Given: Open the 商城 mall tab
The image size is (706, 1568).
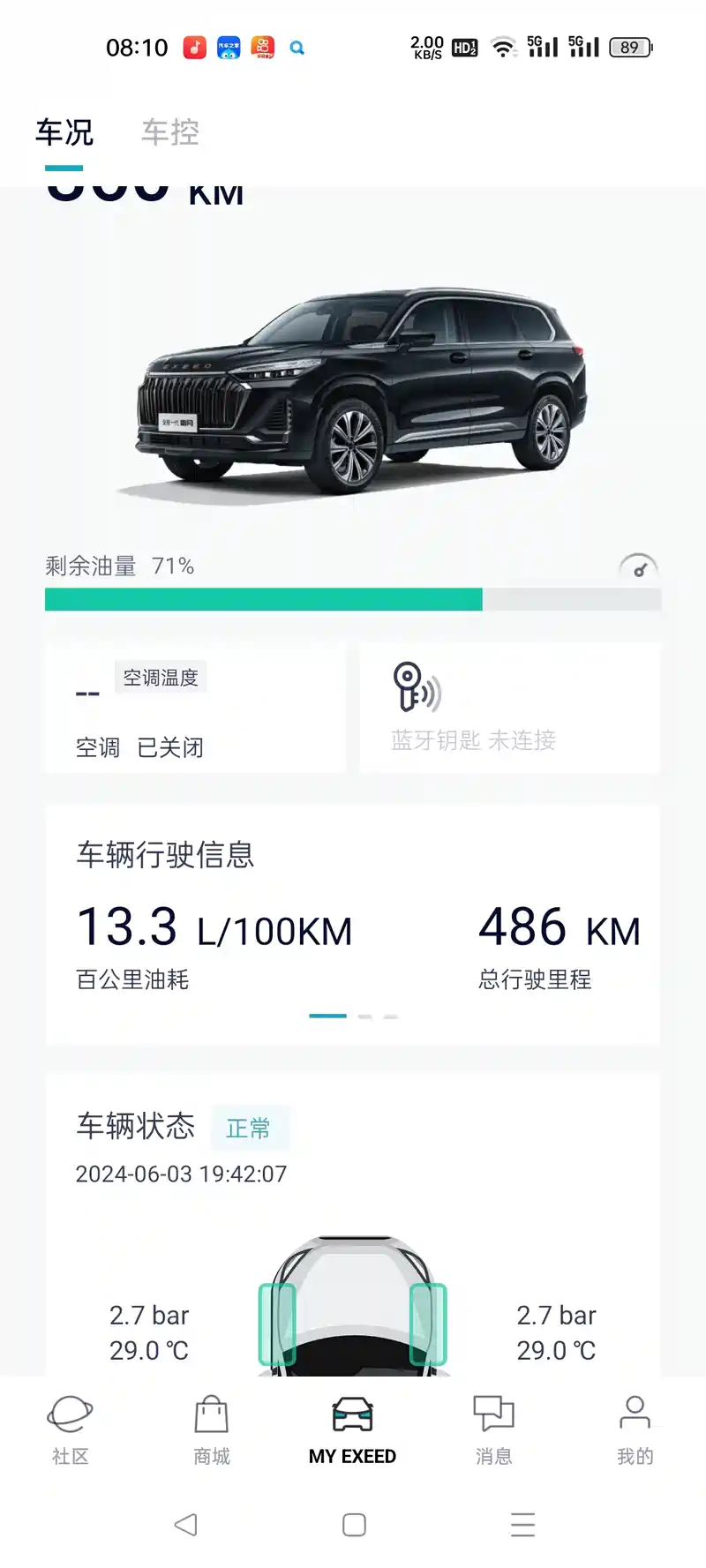Looking at the screenshot, I should tap(211, 1429).
